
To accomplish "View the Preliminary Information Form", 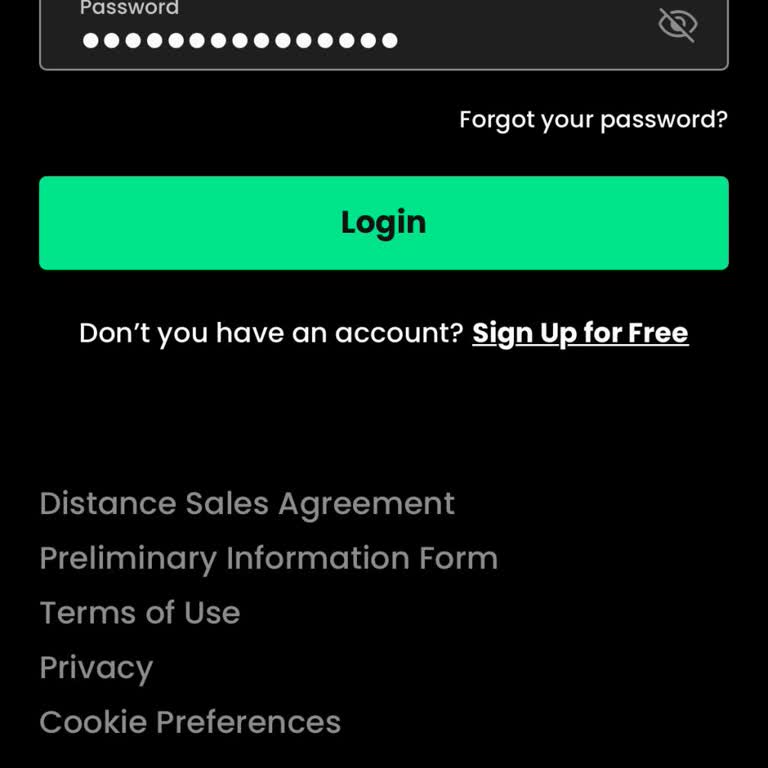I will click(x=268, y=558).
